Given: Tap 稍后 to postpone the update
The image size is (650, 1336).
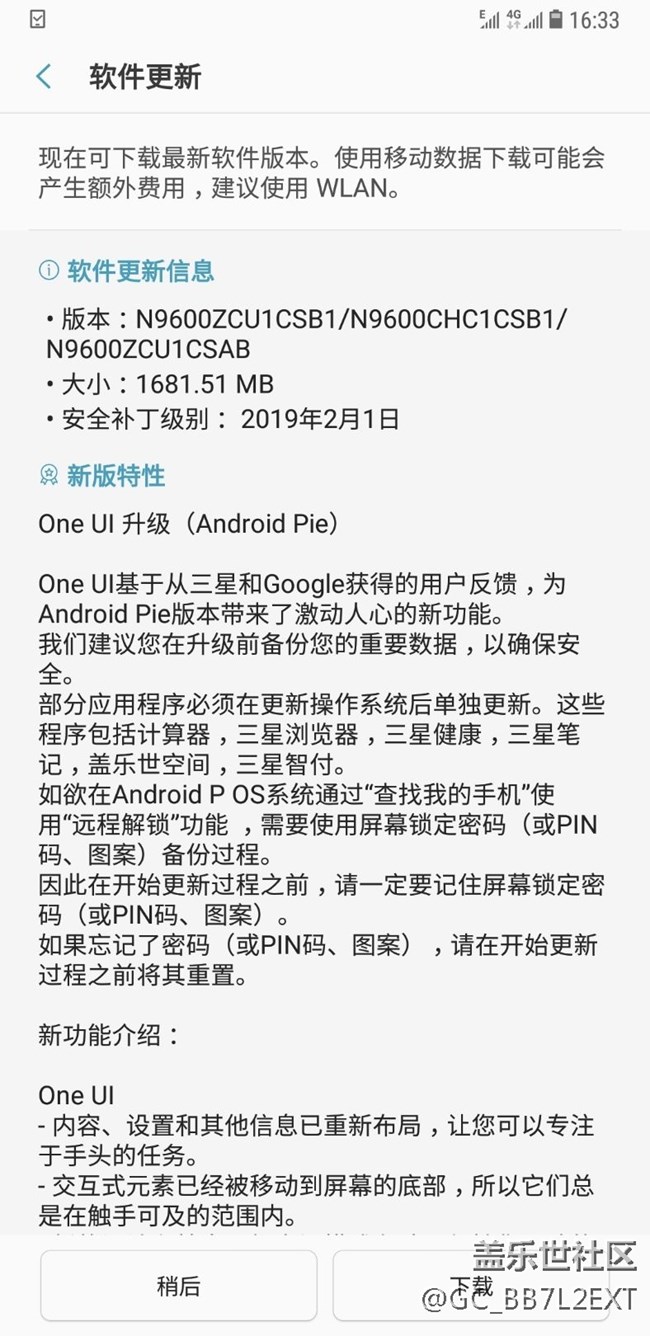Looking at the screenshot, I should (178, 1286).
